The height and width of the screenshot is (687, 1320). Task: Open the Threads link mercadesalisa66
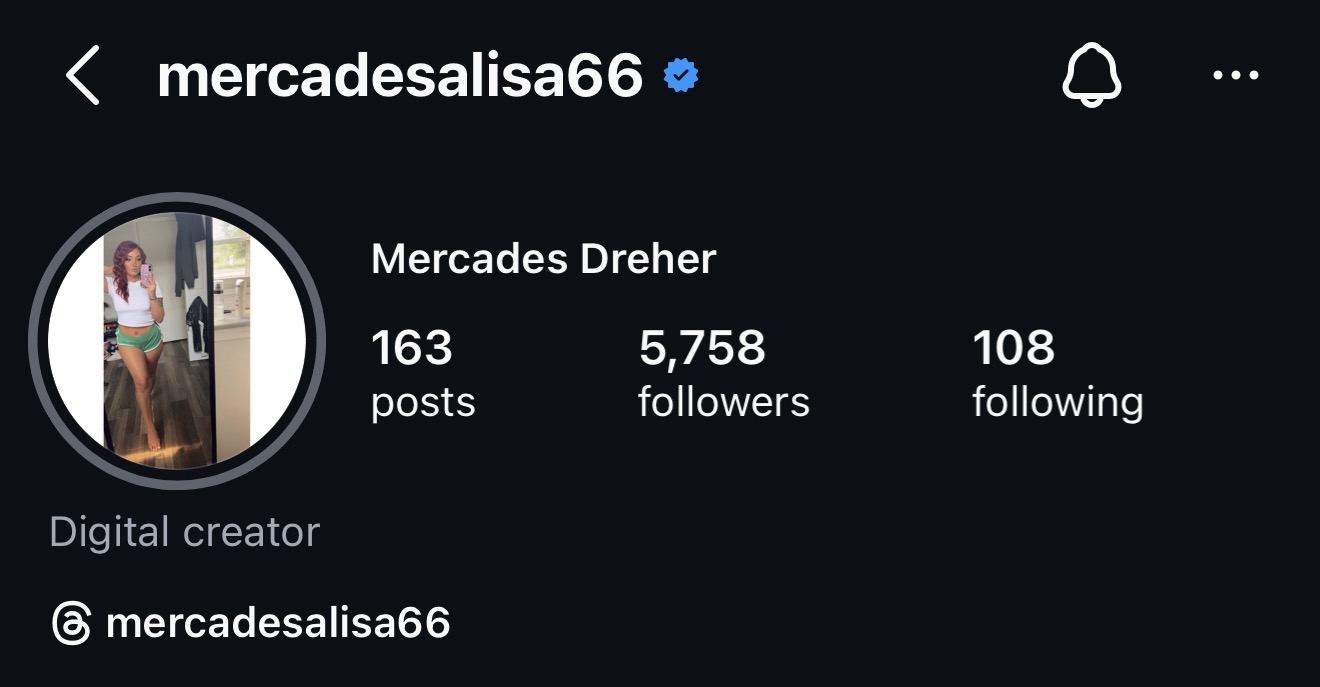pyautogui.click(x=251, y=624)
